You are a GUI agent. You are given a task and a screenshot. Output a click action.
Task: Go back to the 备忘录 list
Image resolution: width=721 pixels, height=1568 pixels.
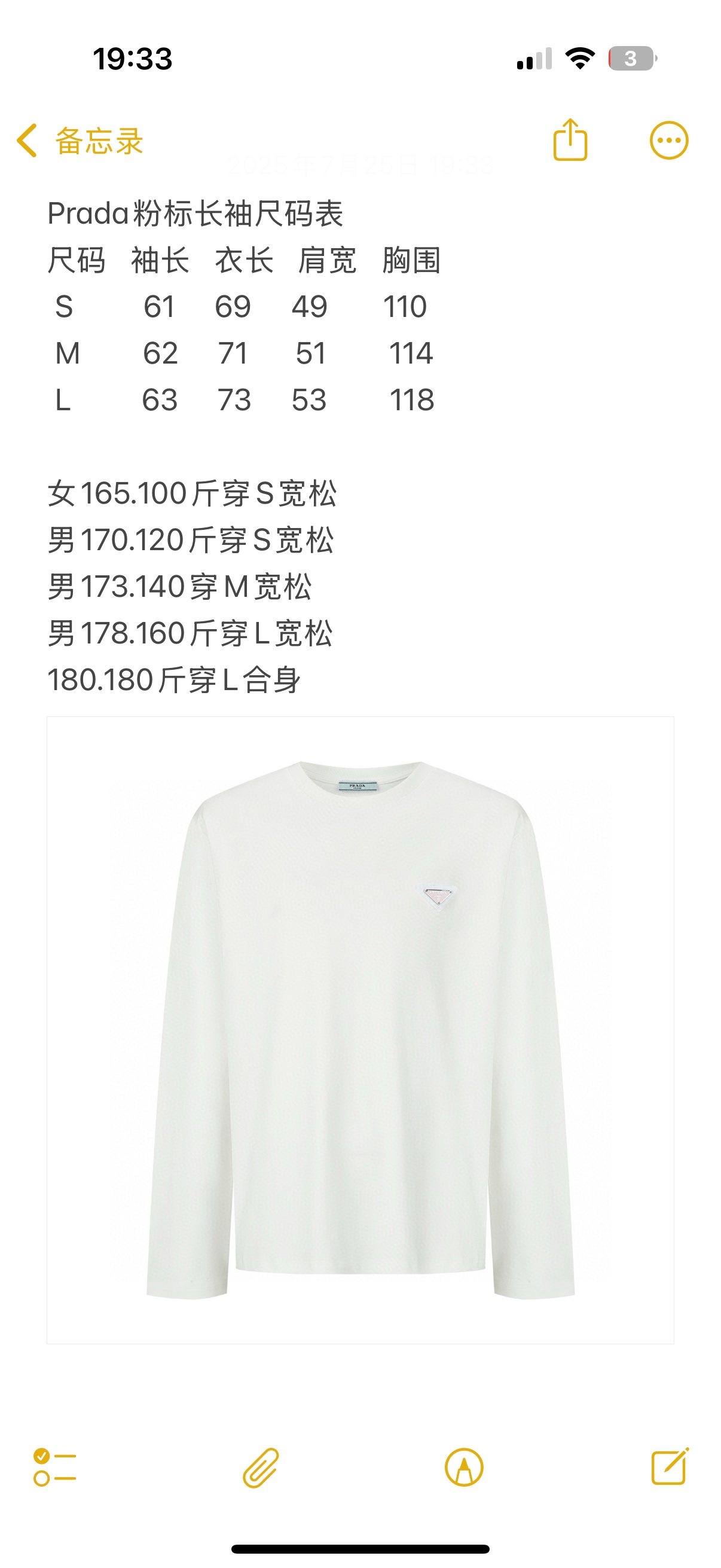(79, 141)
